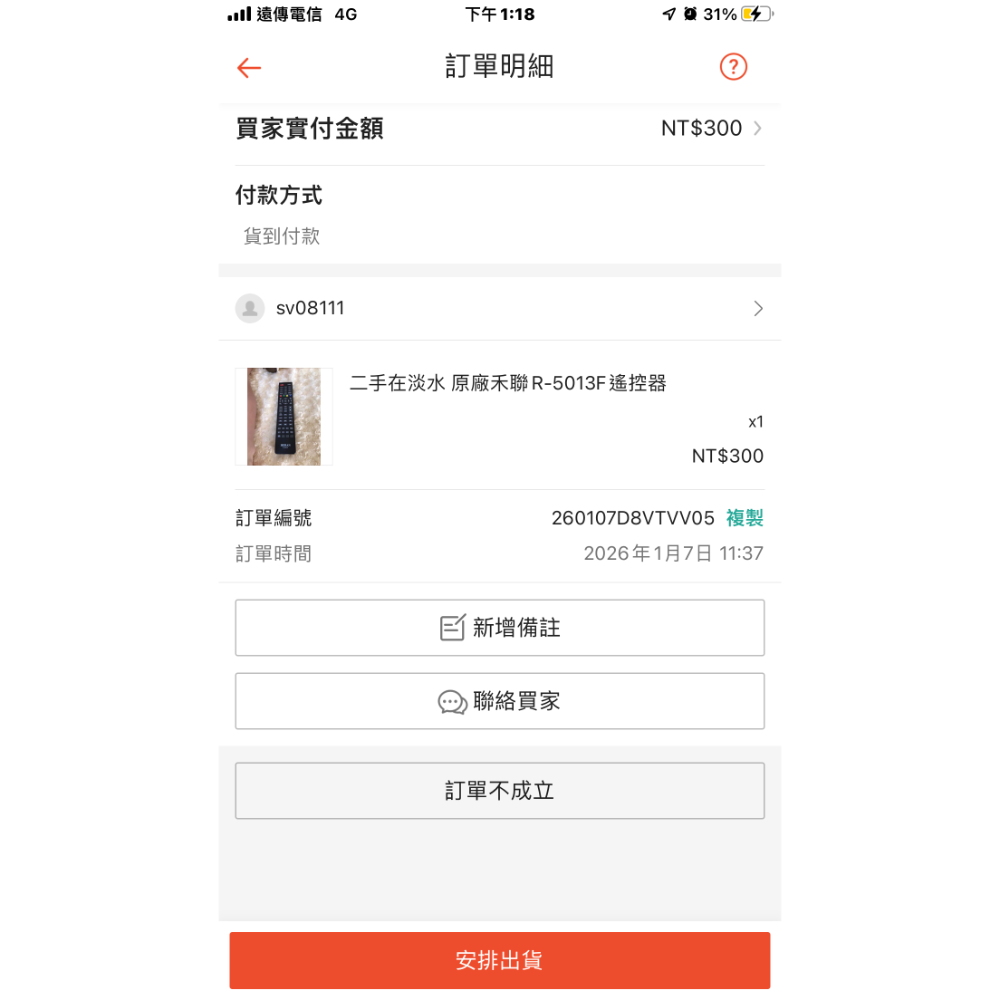
Task: Open buyer sv08111's profile row
Action: point(499,308)
